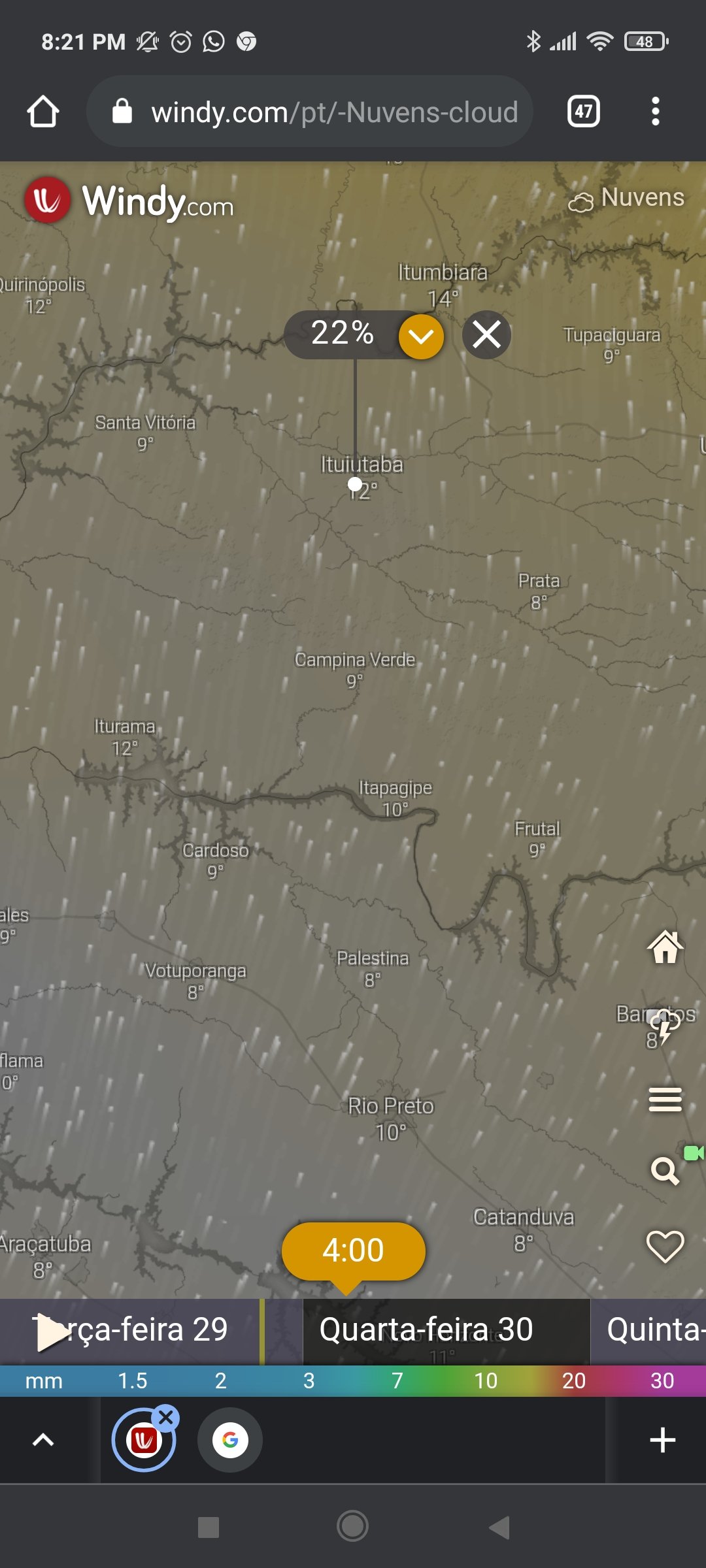Close the Windy tab in the tab strip
The height and width of the screenshot is (1568, 706).
point(166,1418)
